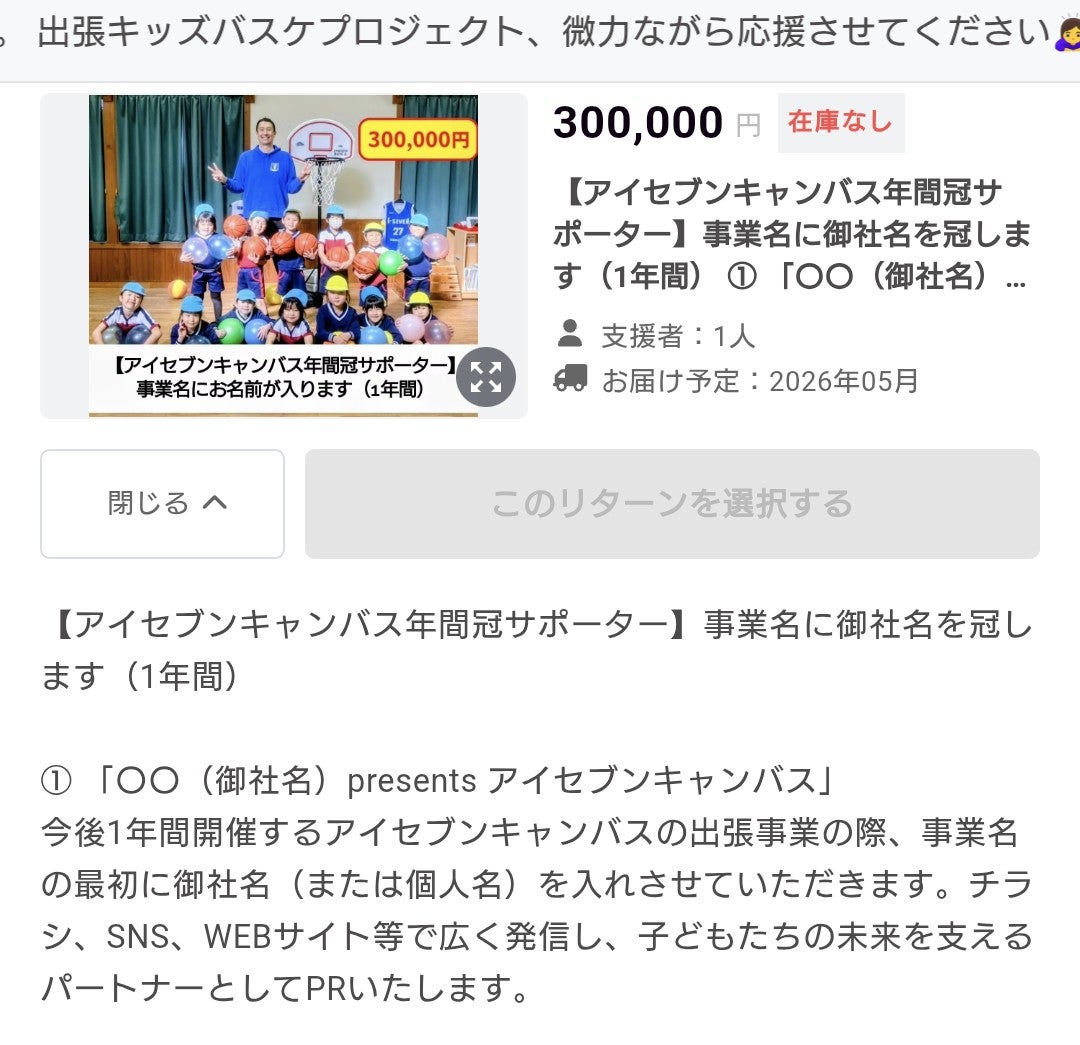The image size is (1080, 1045).
Task: Expand the return image to fullscreen
Action: (486, 377)
